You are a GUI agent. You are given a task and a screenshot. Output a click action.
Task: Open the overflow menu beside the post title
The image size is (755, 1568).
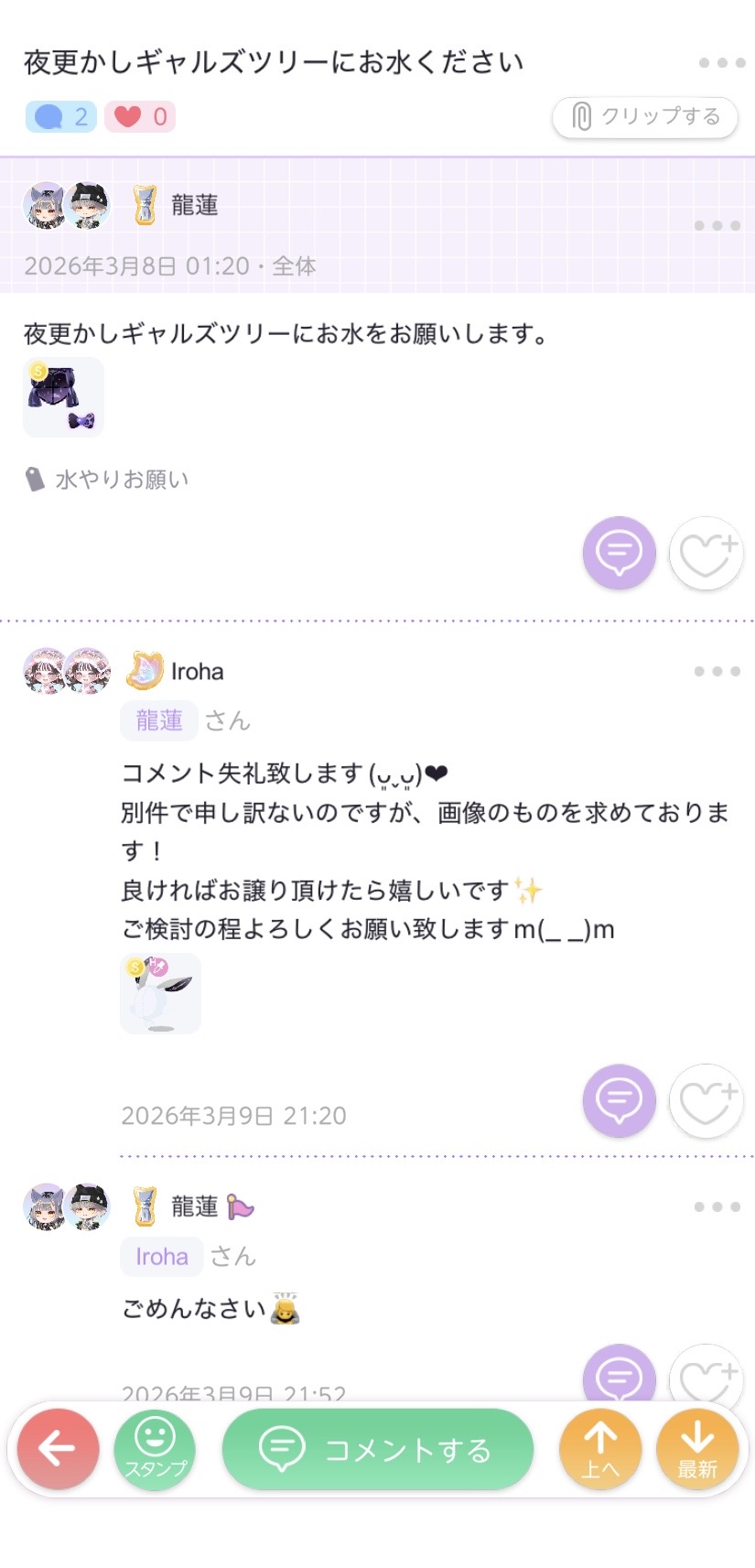point(721,63)
